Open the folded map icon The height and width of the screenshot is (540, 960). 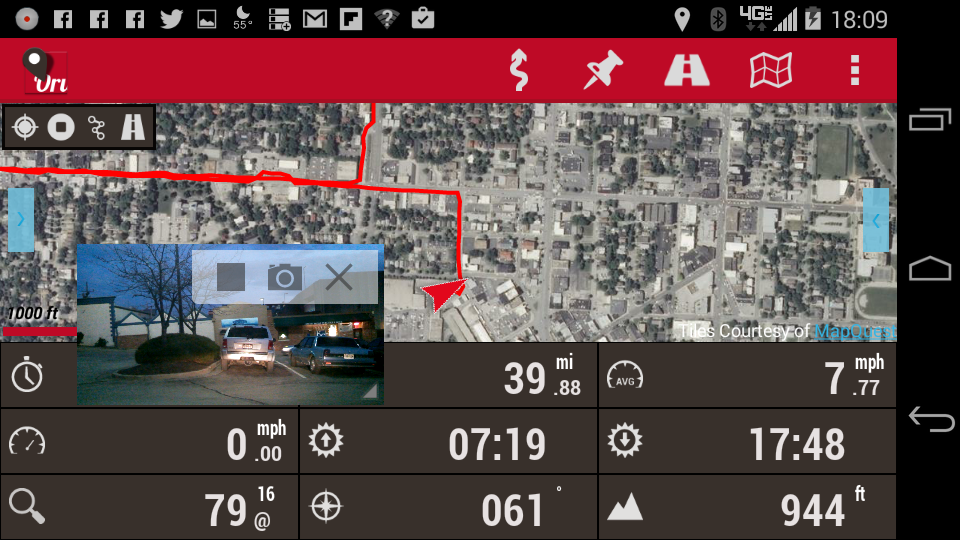771,70
